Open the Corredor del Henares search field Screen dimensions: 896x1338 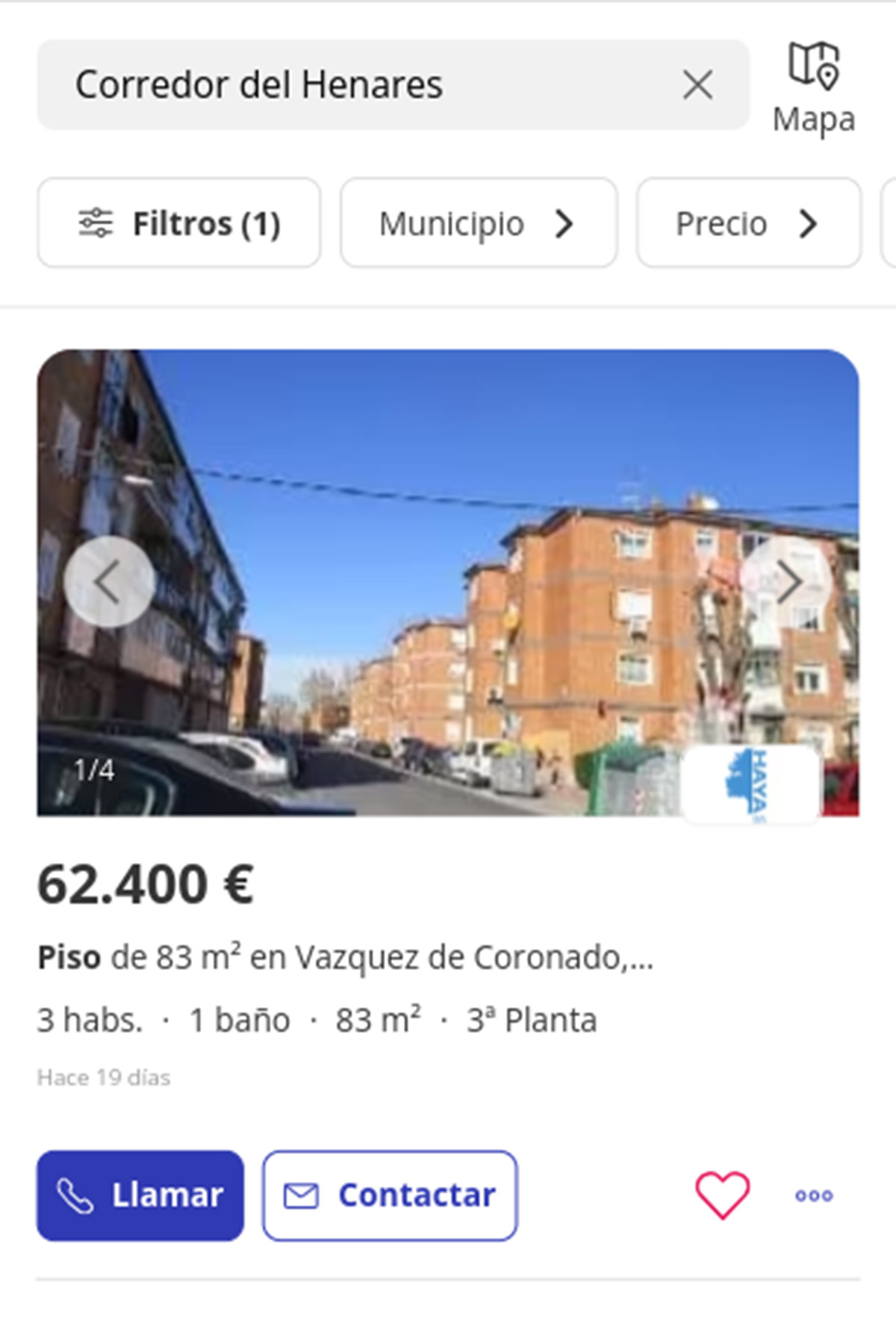(358, 84)
